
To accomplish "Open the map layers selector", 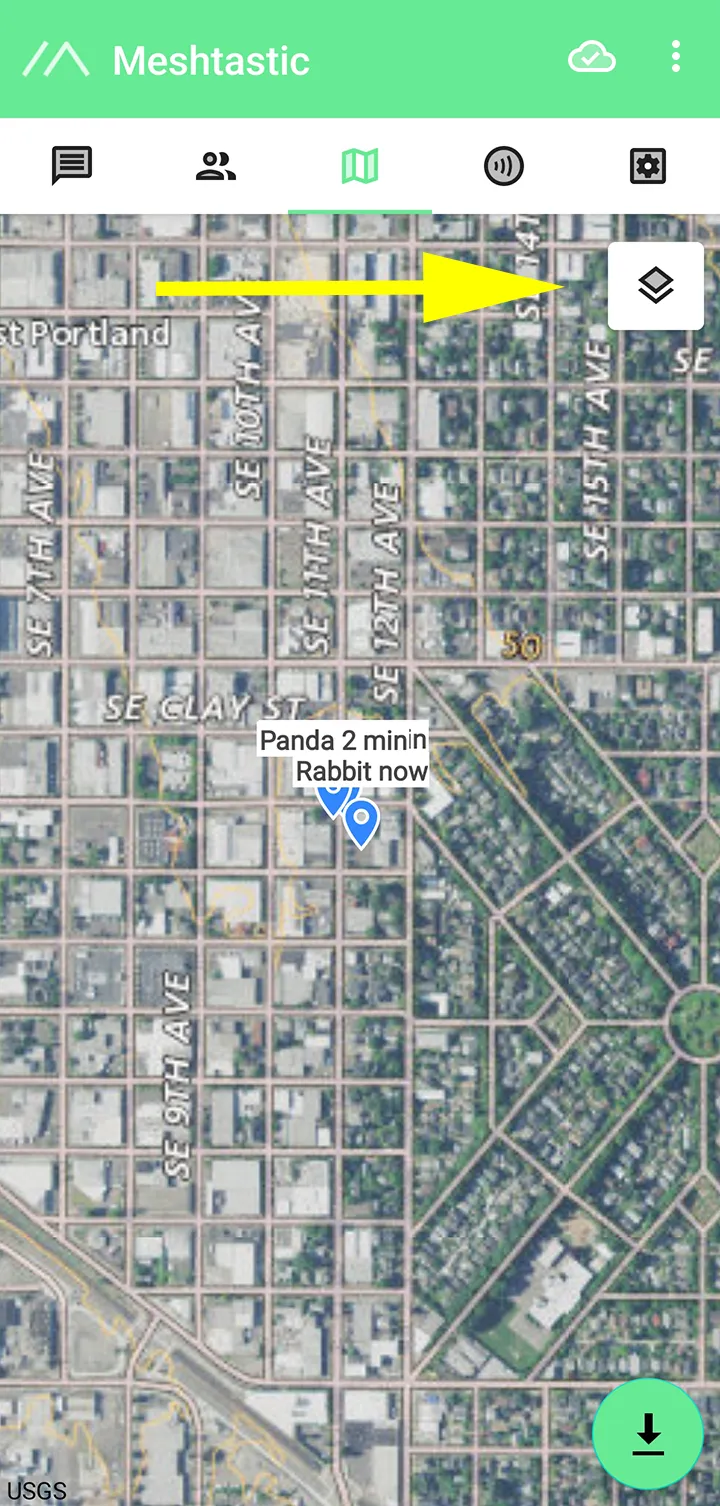I will (656, 286).
